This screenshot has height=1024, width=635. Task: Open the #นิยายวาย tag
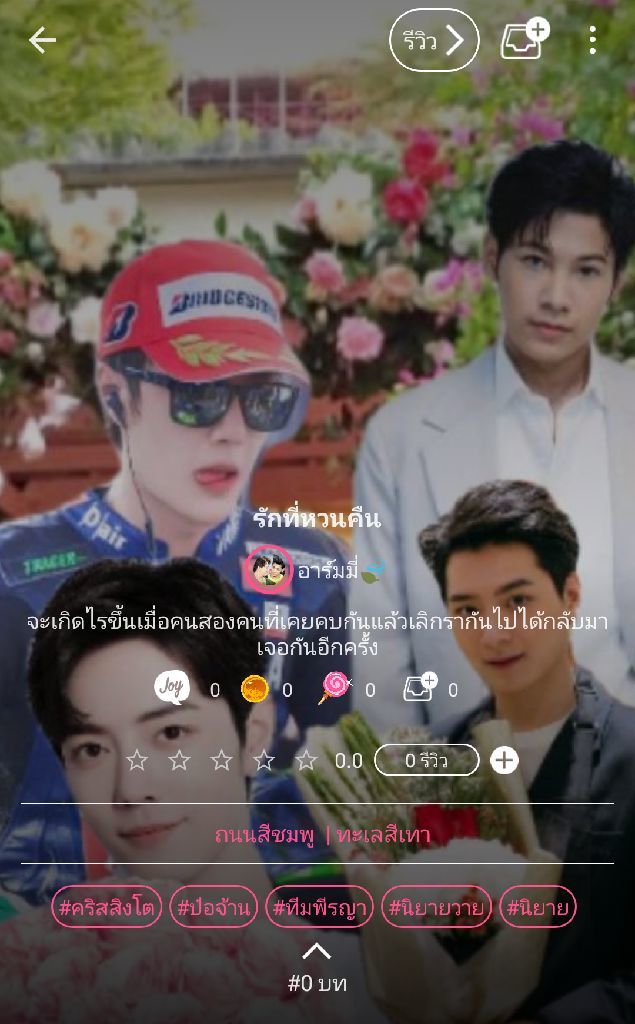(436, 908)
